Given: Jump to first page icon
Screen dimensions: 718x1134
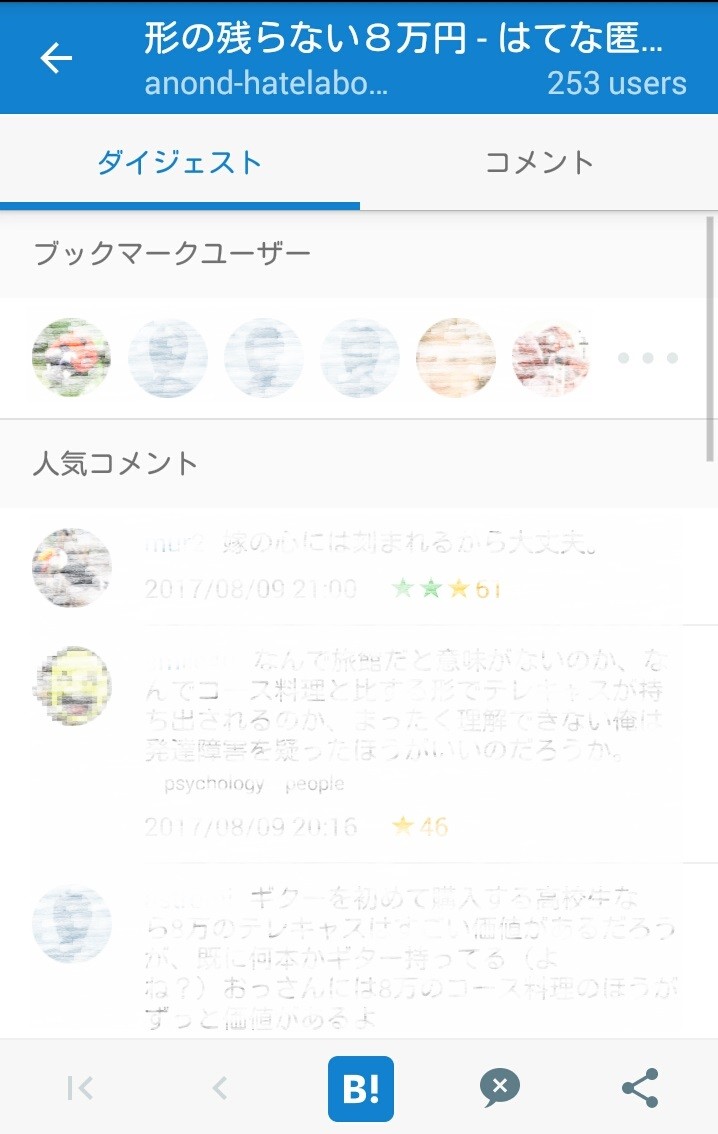Looking at the screenshot, I should [x=80, y=1088].
